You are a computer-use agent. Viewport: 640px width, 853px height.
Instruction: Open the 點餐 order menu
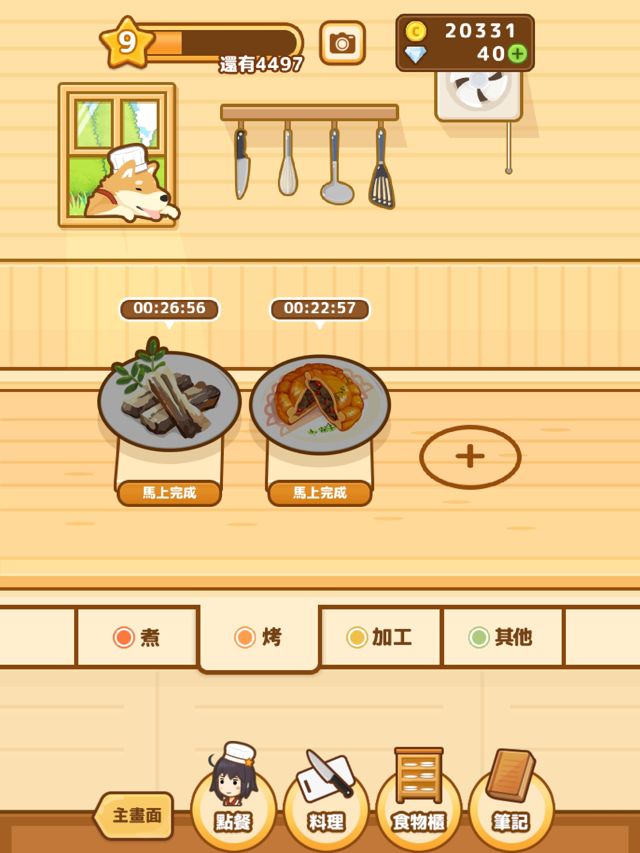233,800
